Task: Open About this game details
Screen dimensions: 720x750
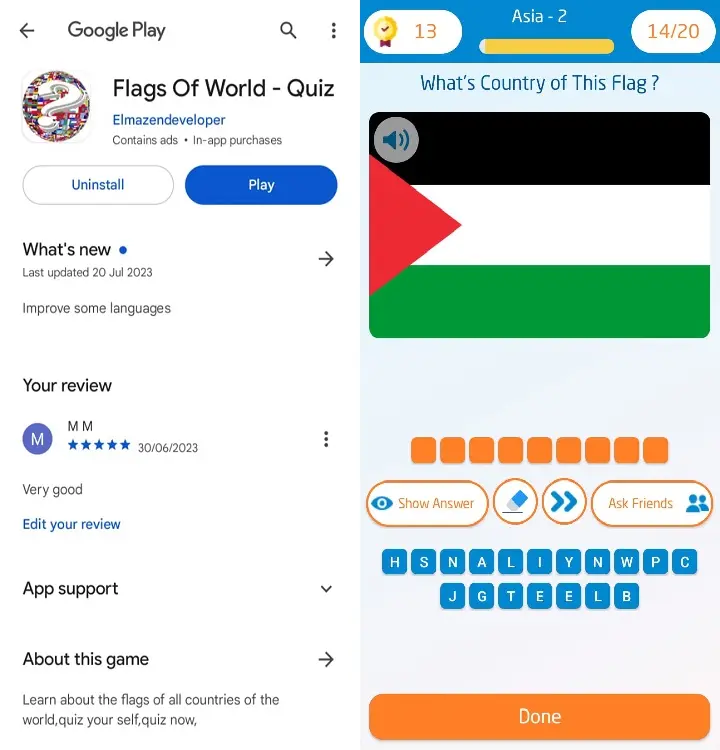Action: pos(325,659)
